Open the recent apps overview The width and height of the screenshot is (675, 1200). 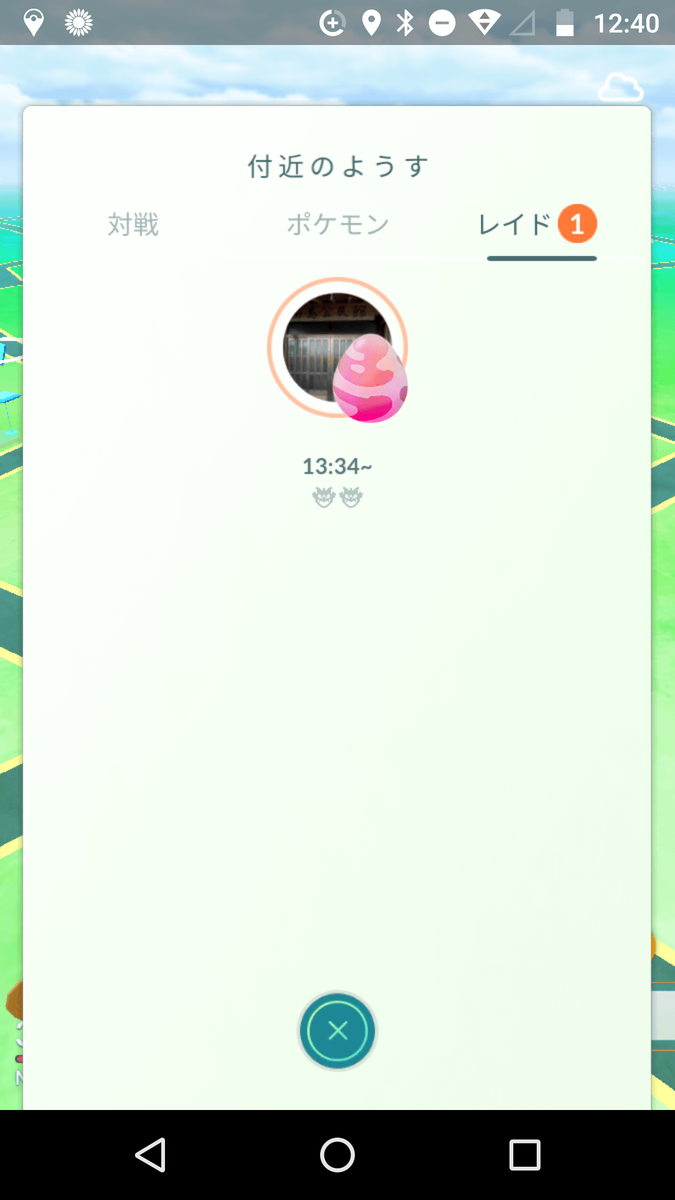524,1155
